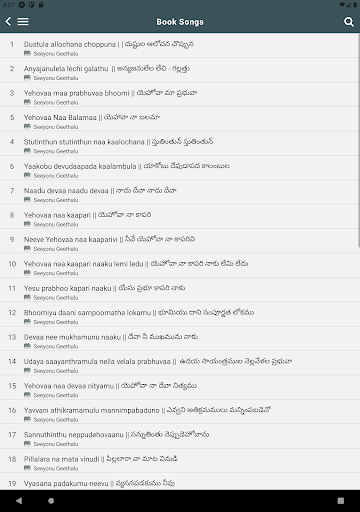Select song Yehovaa maa prabhuvaa bhoomi

tap(179, 95)
